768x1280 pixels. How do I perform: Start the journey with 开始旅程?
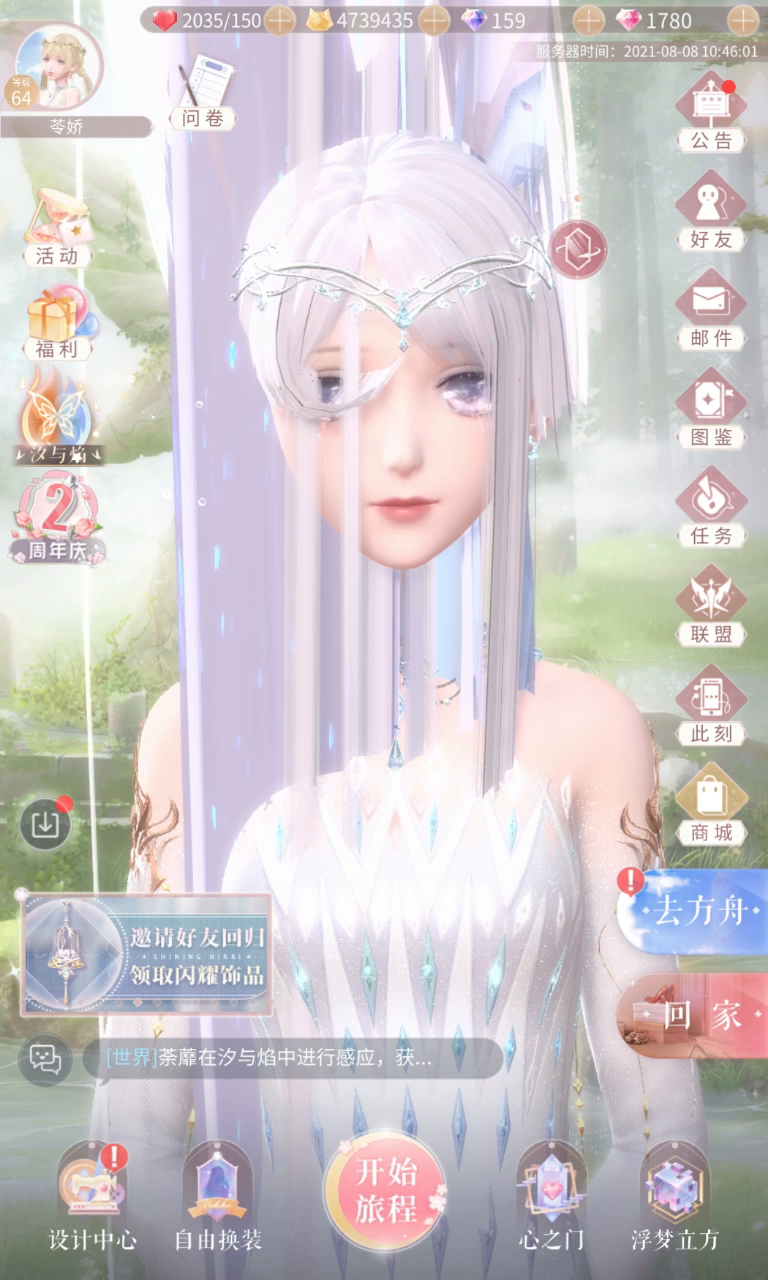click(386, 1192)
